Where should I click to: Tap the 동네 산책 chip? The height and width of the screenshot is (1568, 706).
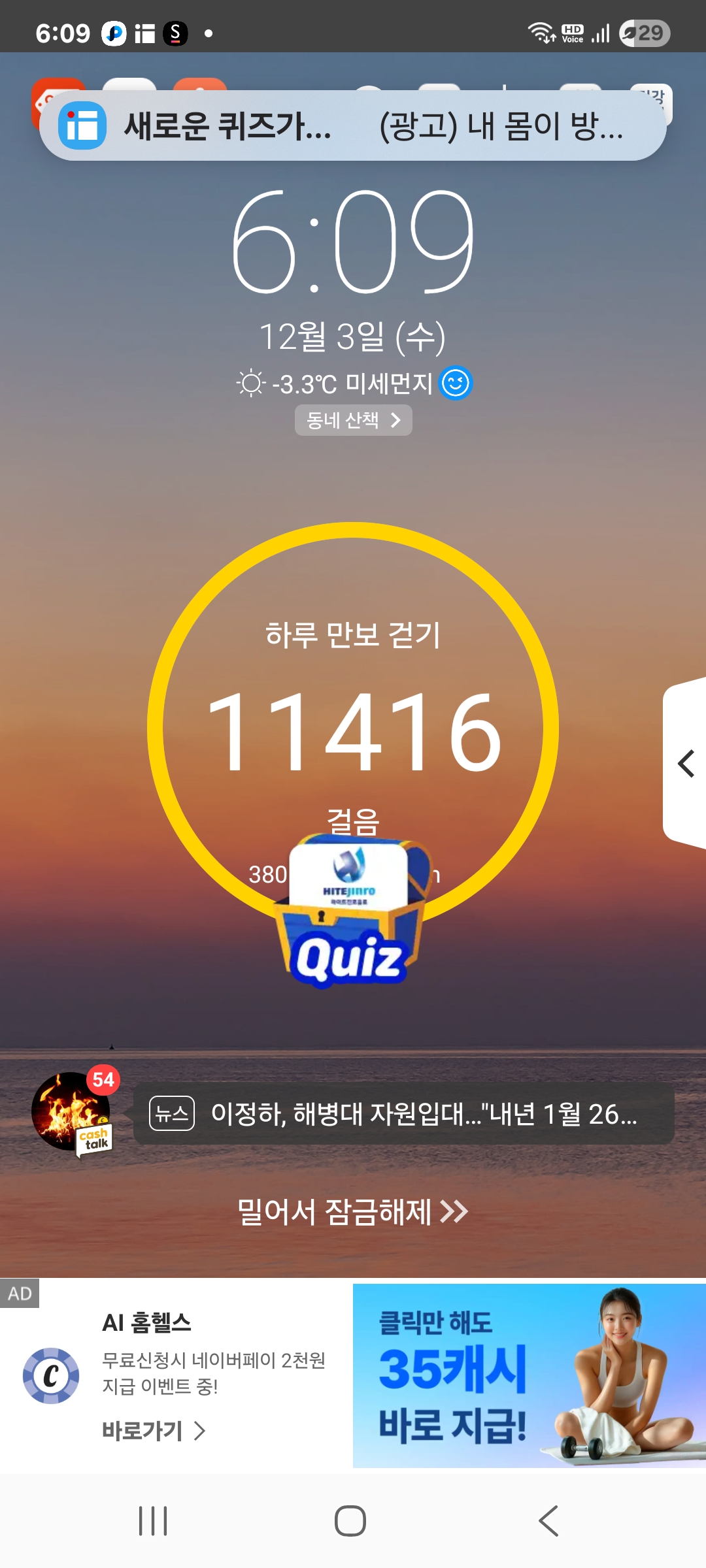coord(353,420)
